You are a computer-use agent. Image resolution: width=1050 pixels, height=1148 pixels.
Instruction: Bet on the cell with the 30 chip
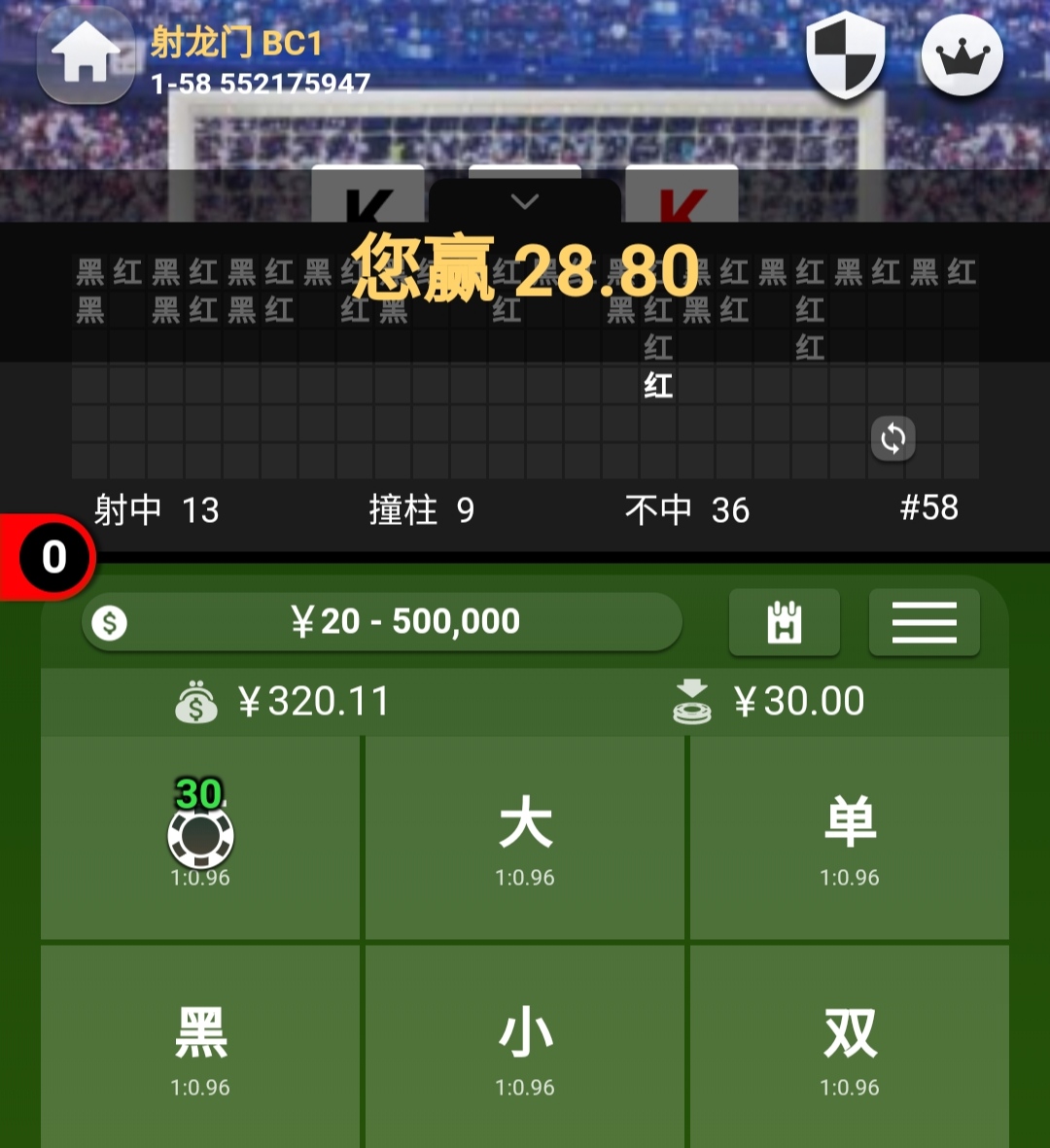click(200, 838)
